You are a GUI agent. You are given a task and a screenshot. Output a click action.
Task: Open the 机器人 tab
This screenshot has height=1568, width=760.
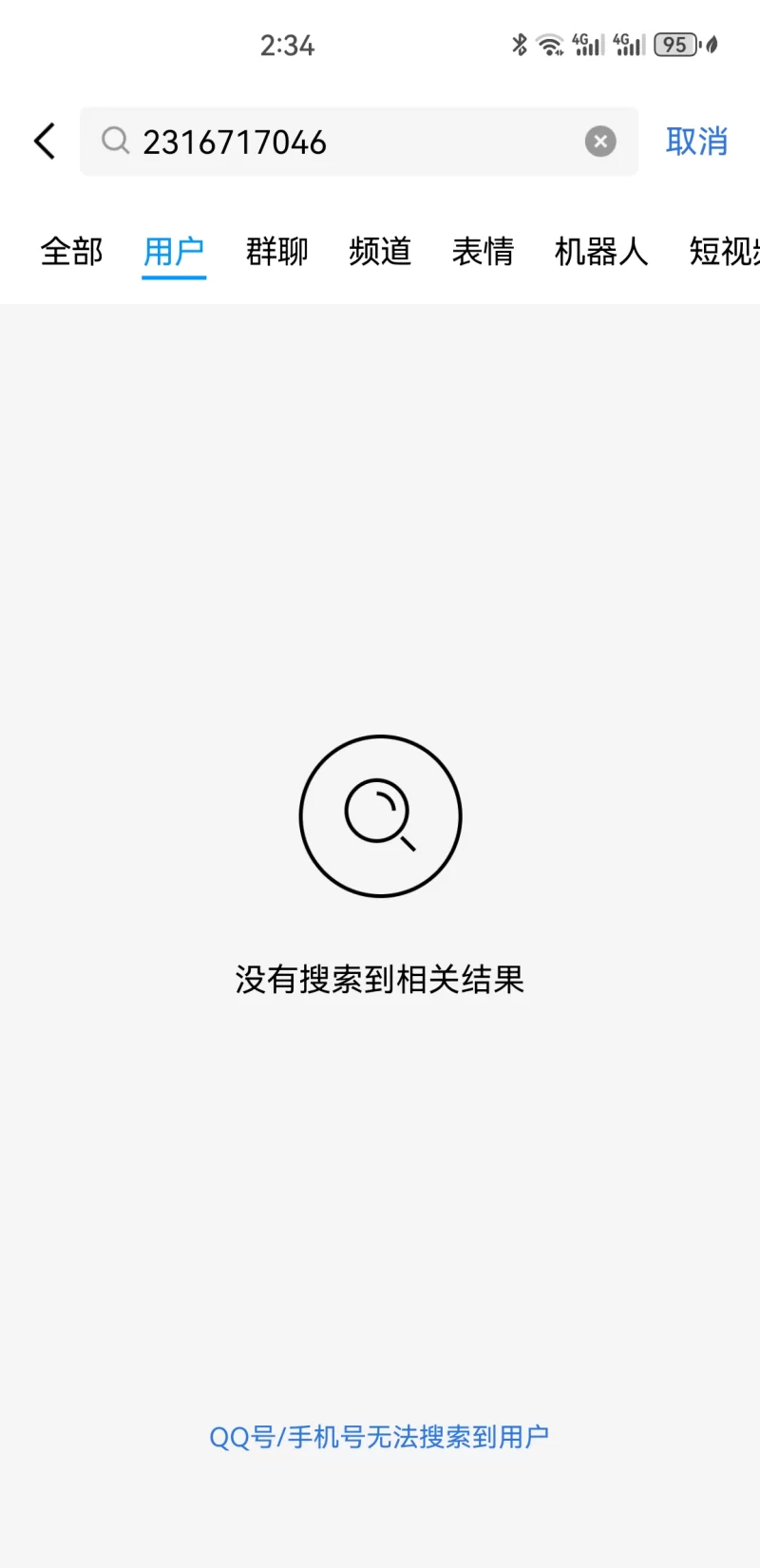coord(600,252)
